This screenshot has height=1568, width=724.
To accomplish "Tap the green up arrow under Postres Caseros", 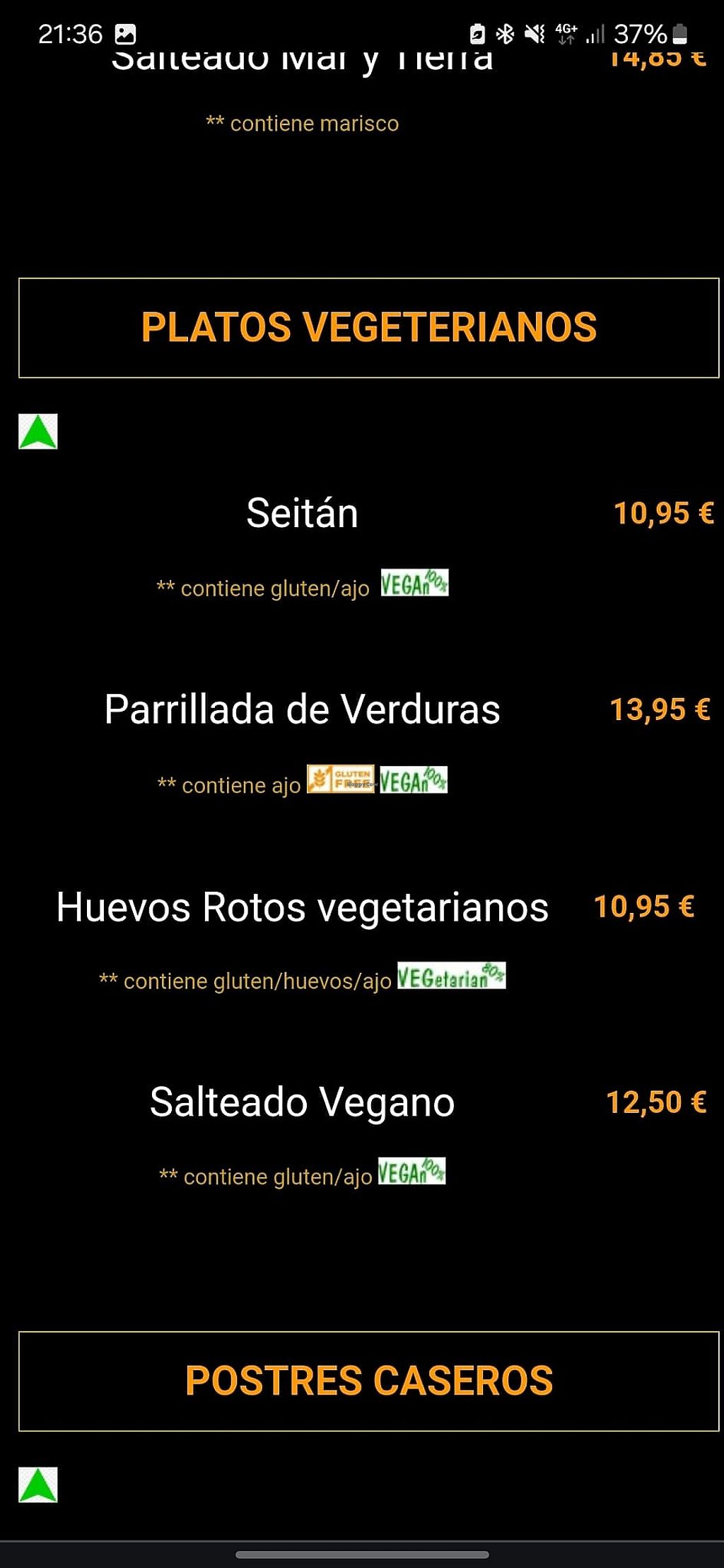I will 38,1484.
